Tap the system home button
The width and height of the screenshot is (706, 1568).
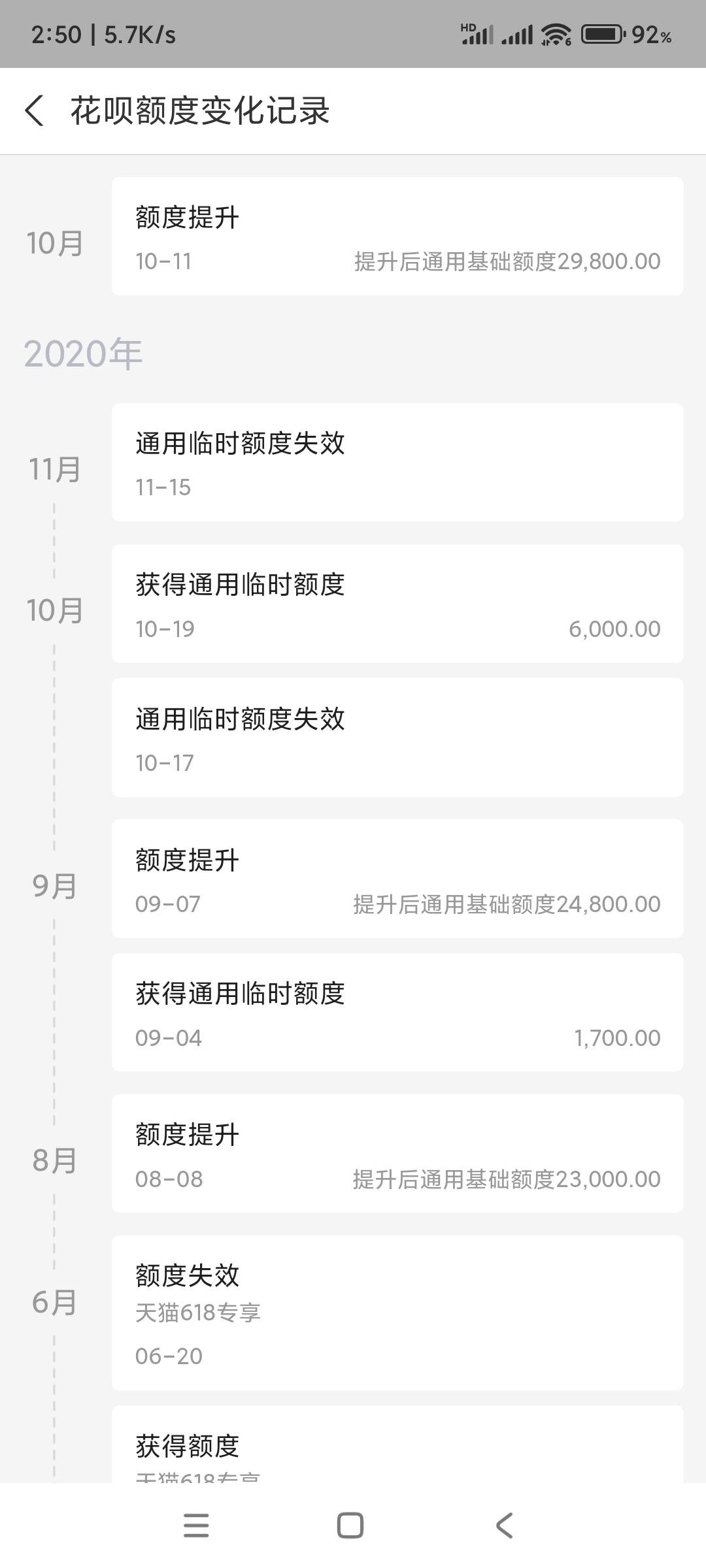pos(350,1526)
